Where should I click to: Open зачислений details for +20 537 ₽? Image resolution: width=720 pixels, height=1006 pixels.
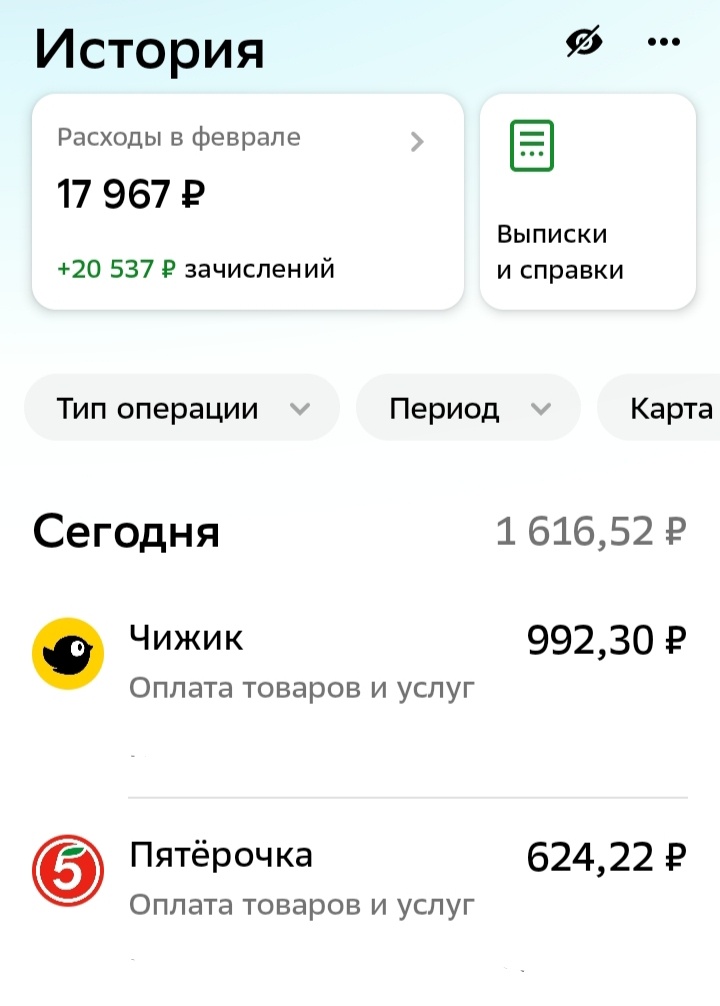196,268
